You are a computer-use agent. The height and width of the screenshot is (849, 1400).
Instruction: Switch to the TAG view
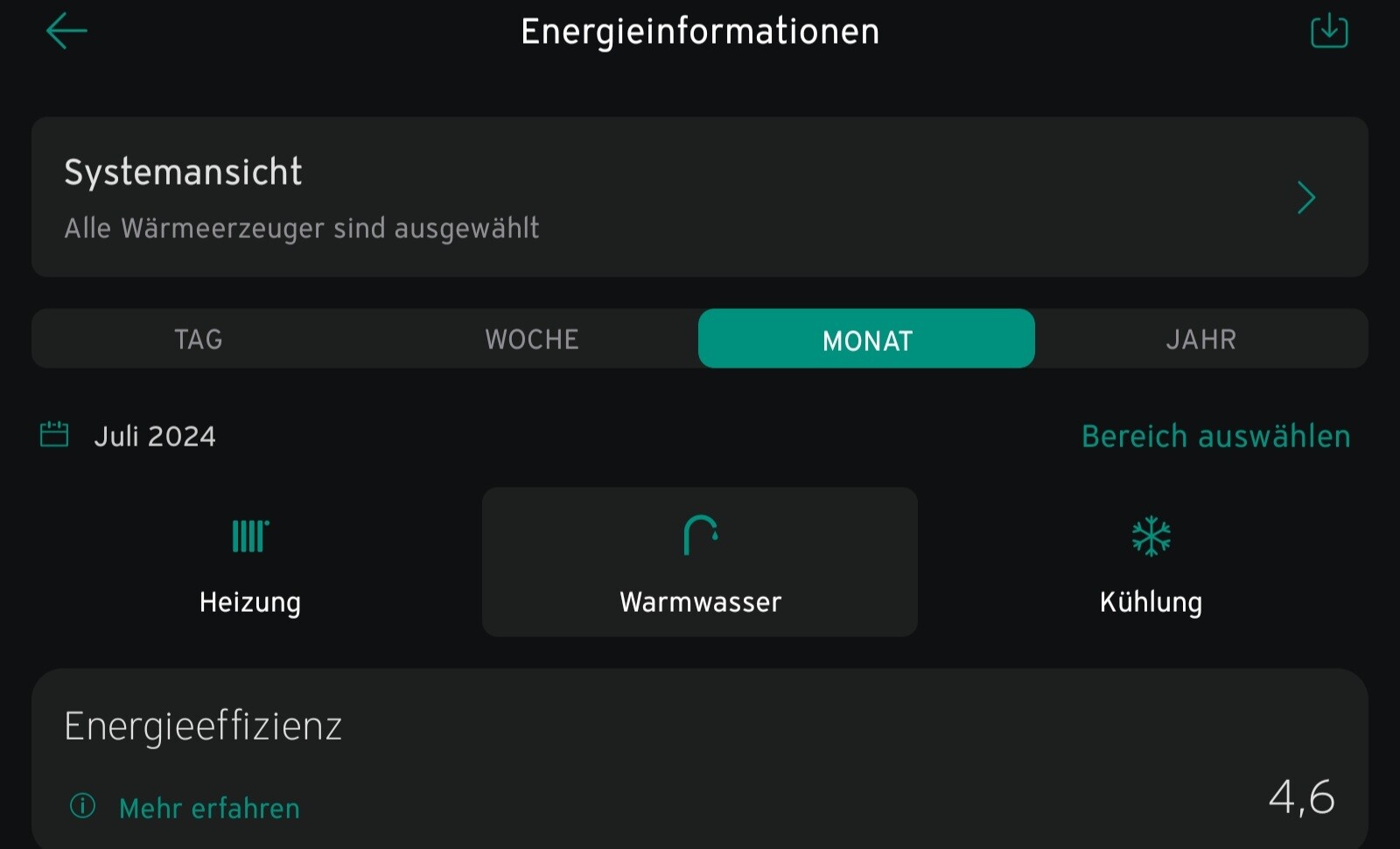[199, 340]
